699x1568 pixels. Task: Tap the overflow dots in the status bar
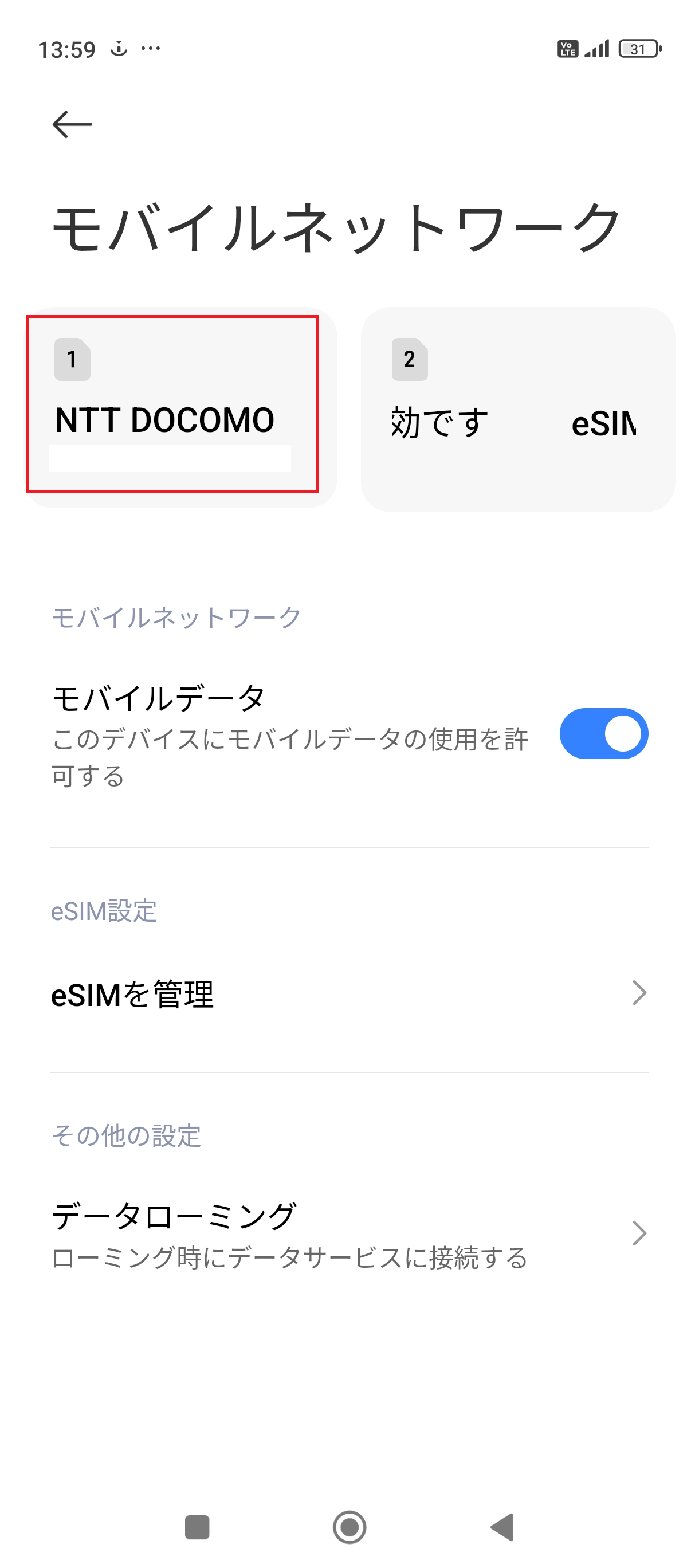click(x=149, y=50)
